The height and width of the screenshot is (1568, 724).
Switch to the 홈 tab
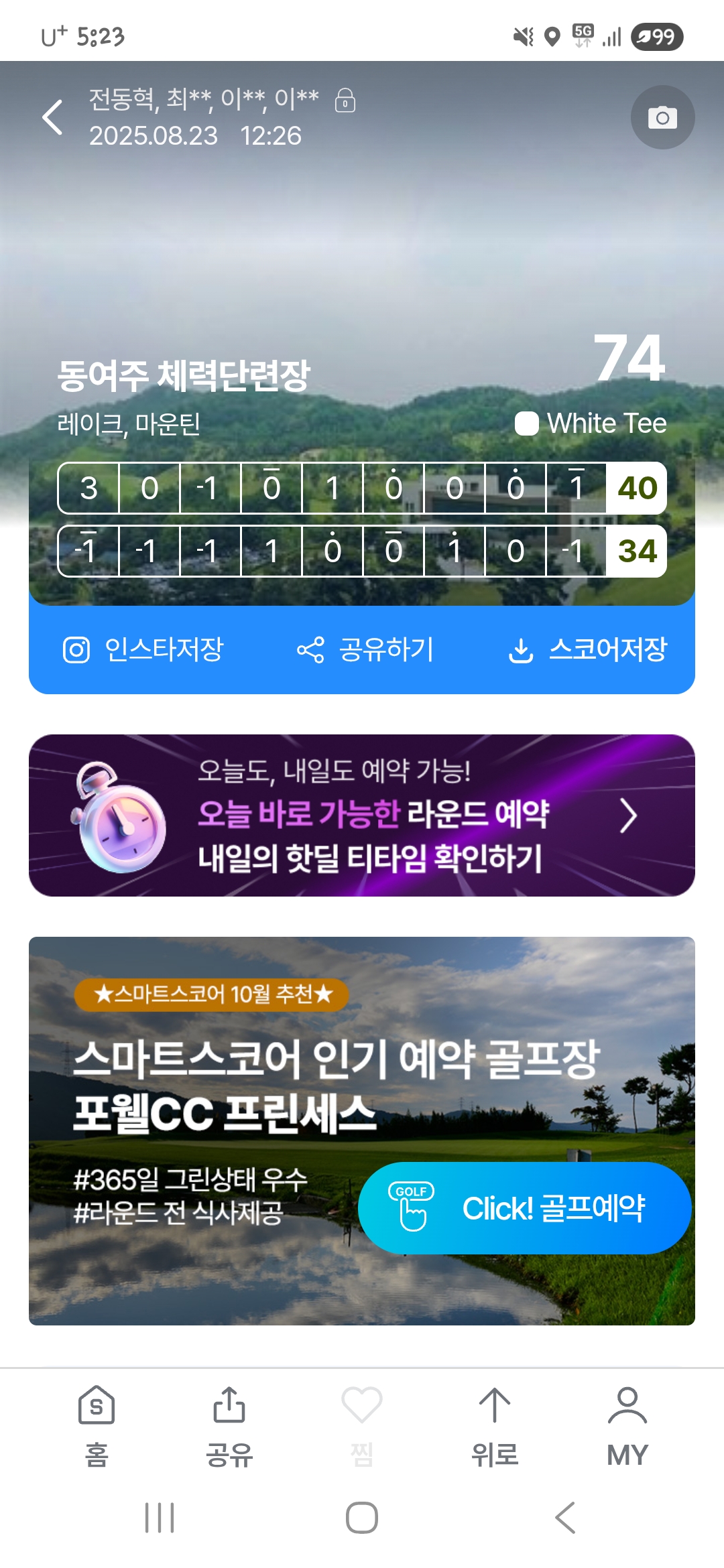pos(97,1425)
